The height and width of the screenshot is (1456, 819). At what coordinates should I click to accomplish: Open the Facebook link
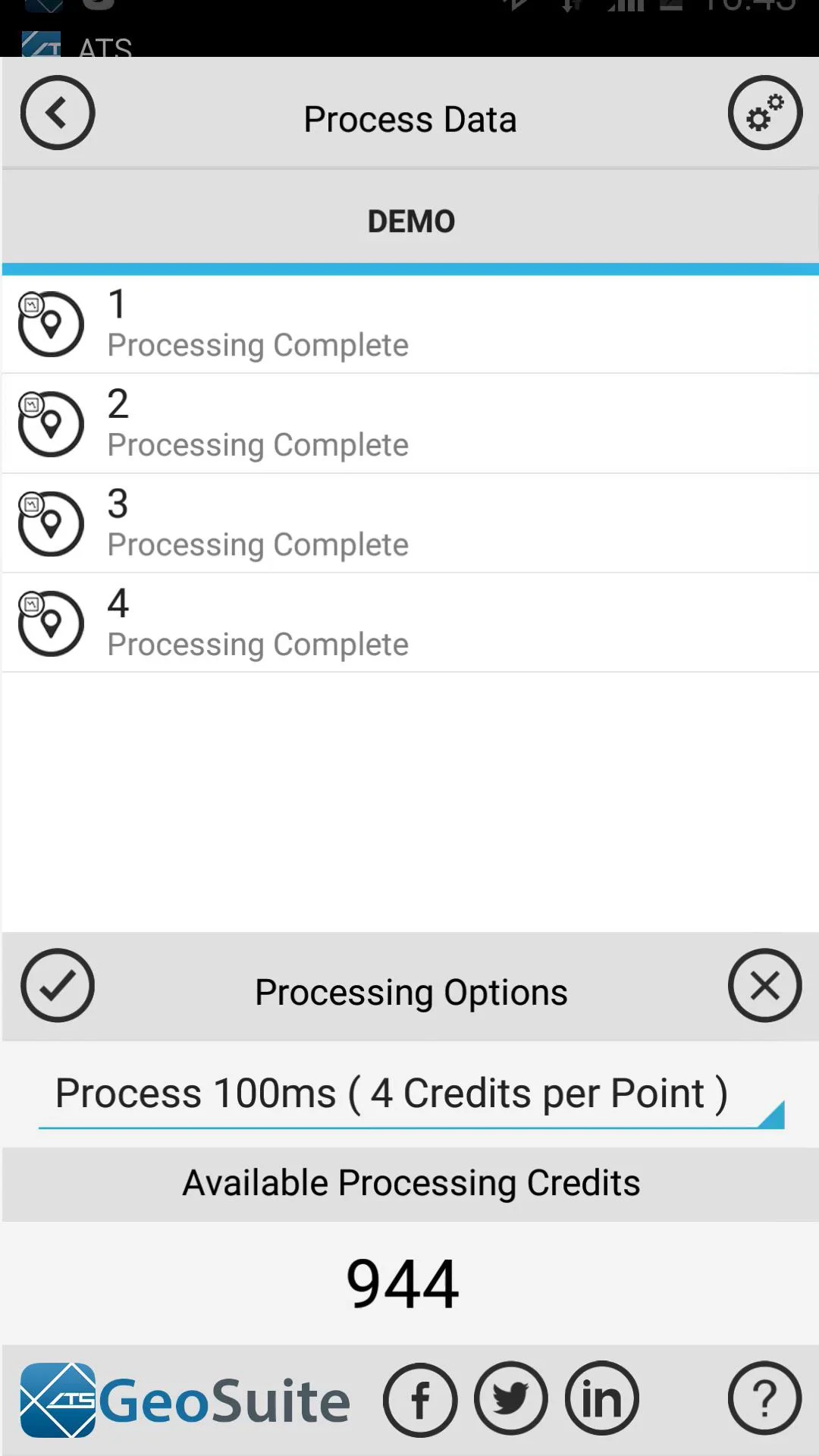420,1400
